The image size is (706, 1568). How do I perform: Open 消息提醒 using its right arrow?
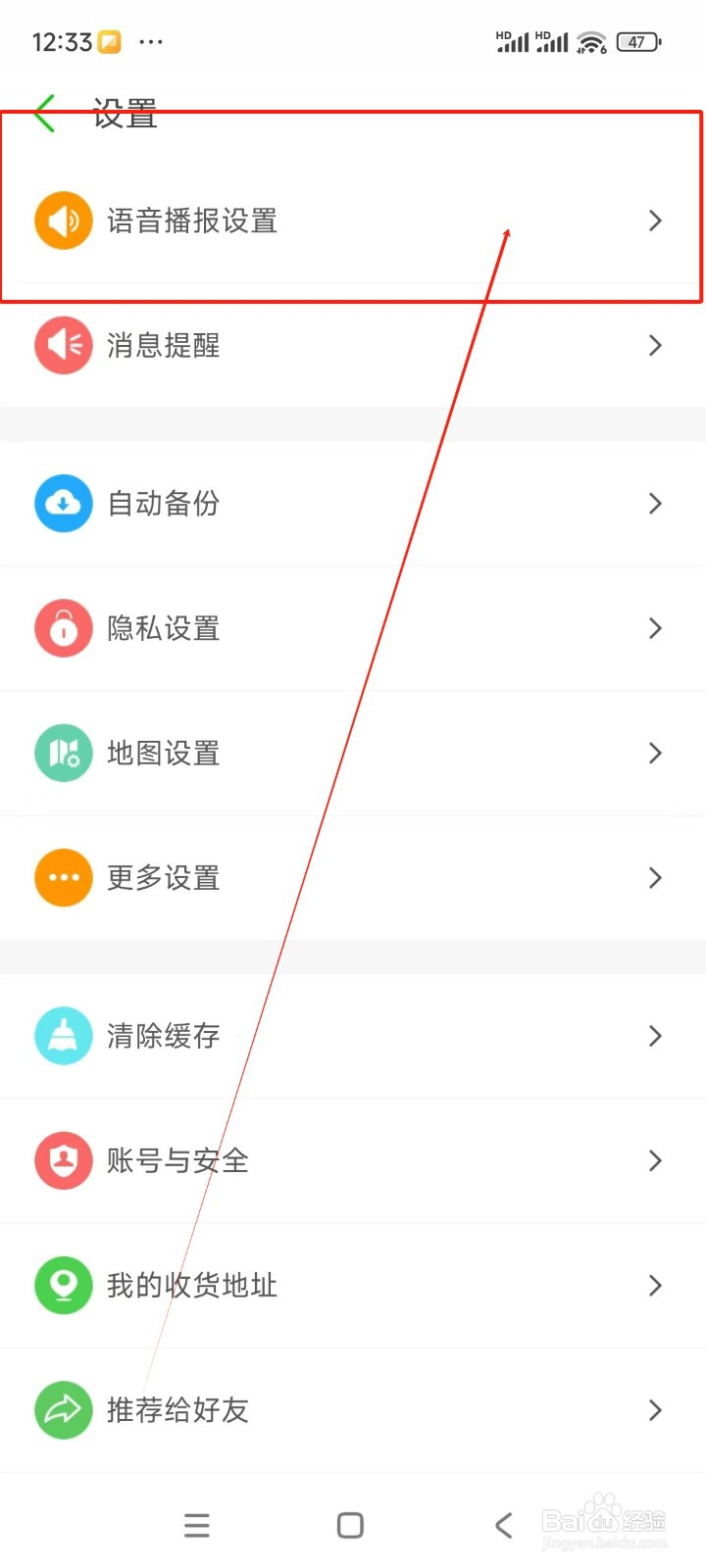655,345
